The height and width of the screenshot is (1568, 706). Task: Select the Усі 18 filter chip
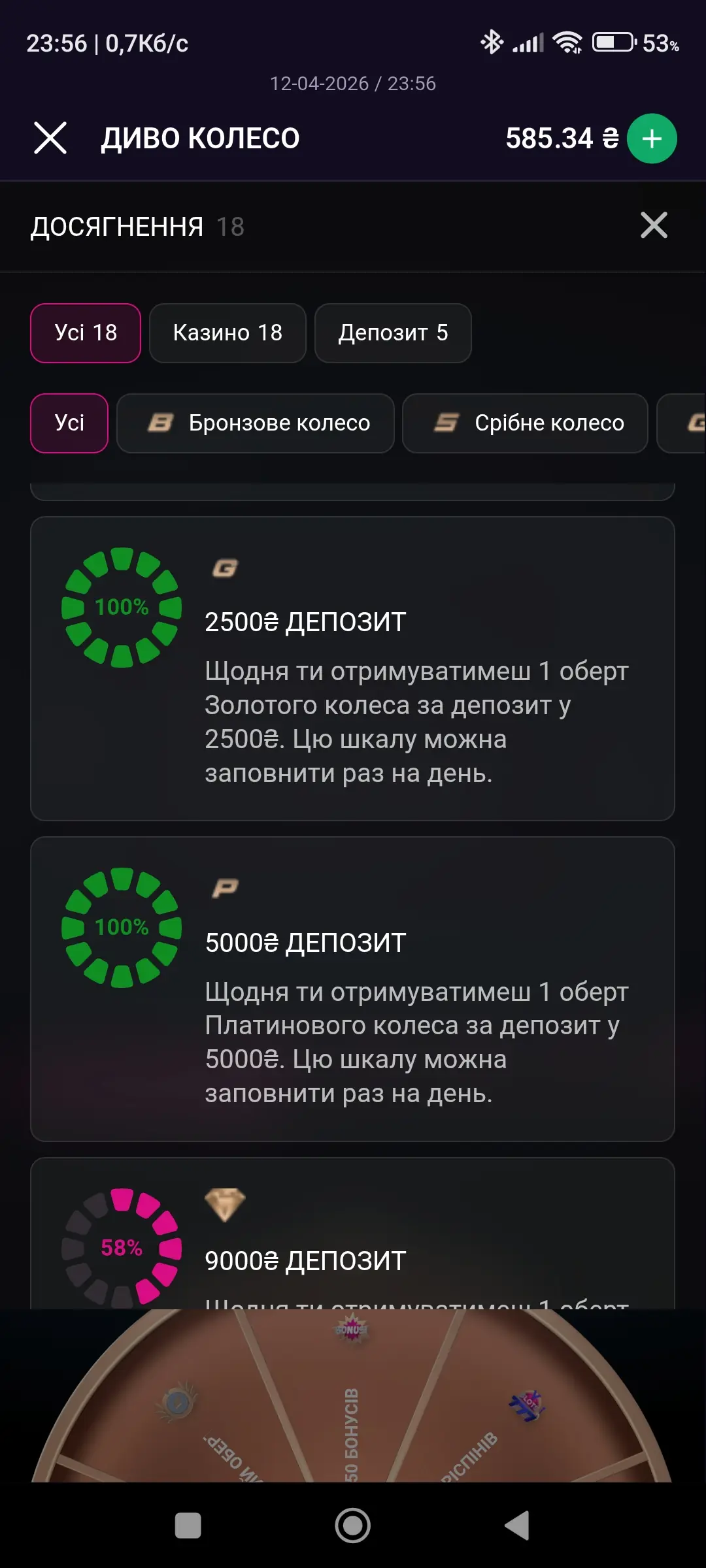tap(86, 333)
